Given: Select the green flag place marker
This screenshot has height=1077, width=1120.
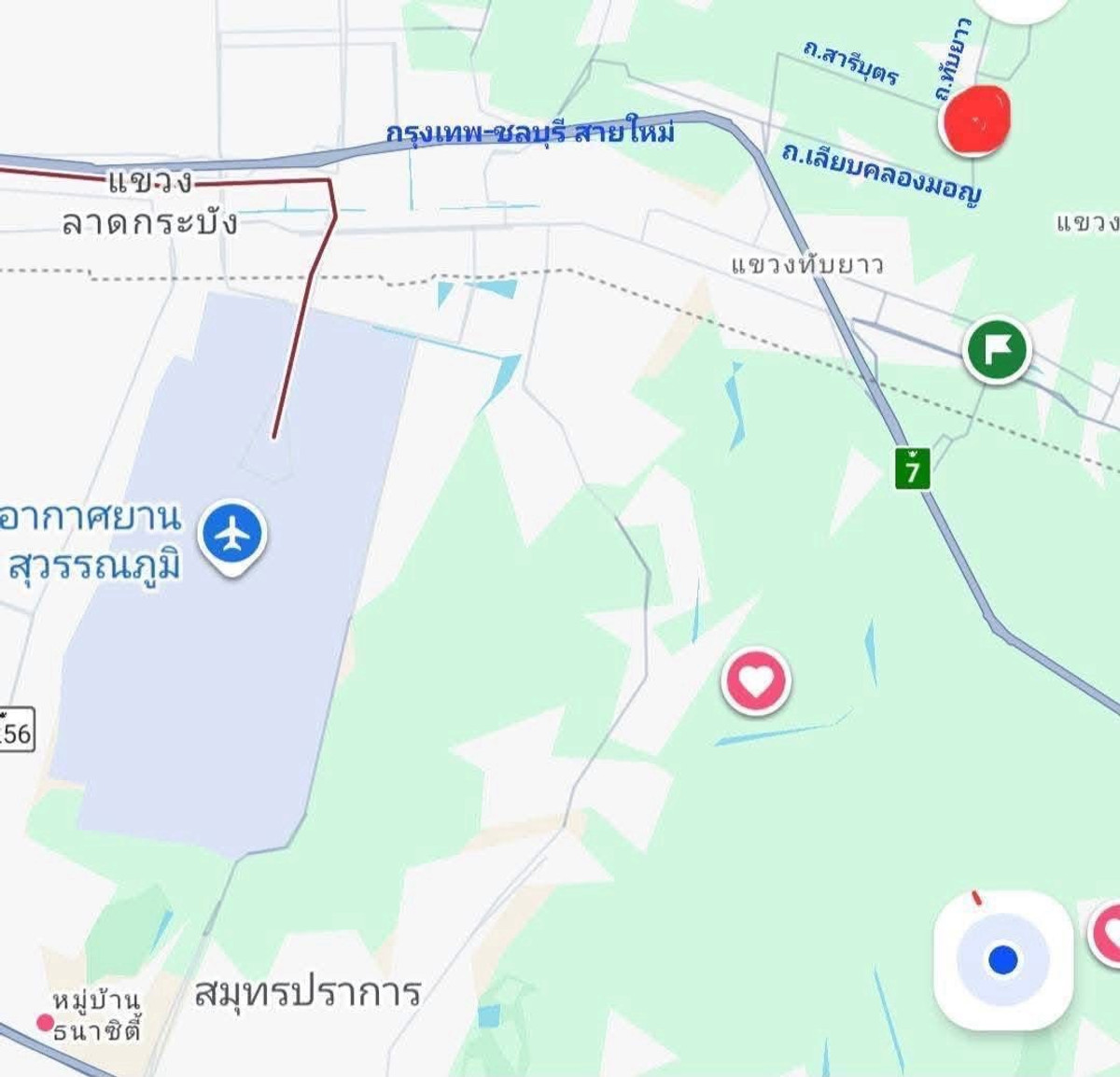Looking at the screenshot, I should pyautogui.click(x=997, y=350).
